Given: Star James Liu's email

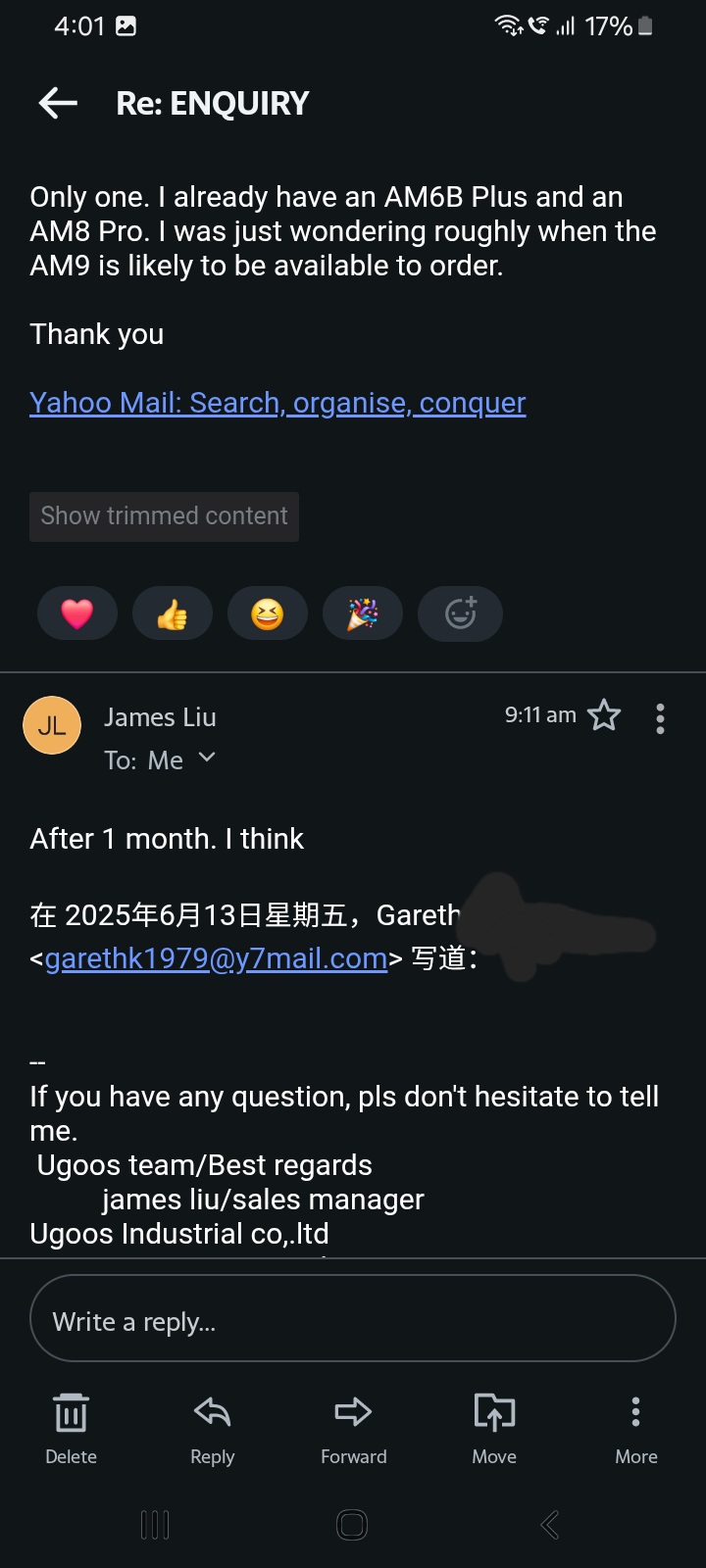Looking at the screenshot, I should click(x=604, y=716).
